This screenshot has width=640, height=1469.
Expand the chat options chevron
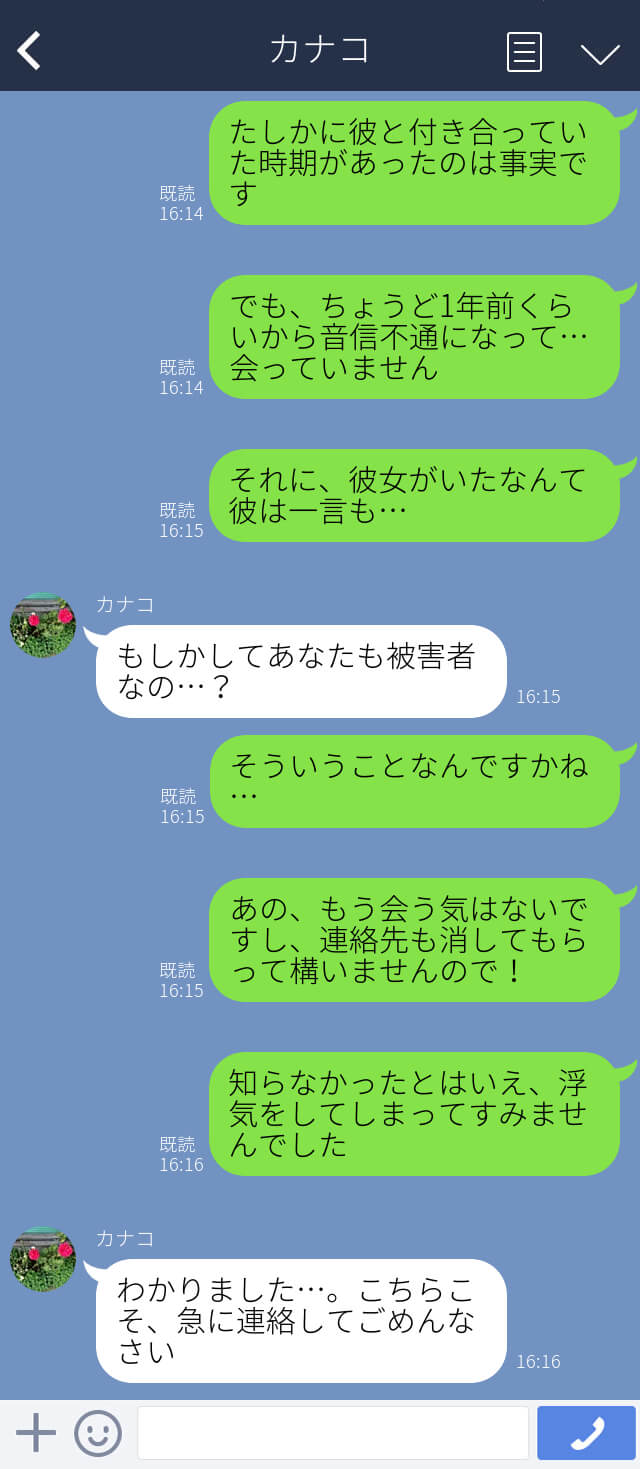(x=600, y=53)
